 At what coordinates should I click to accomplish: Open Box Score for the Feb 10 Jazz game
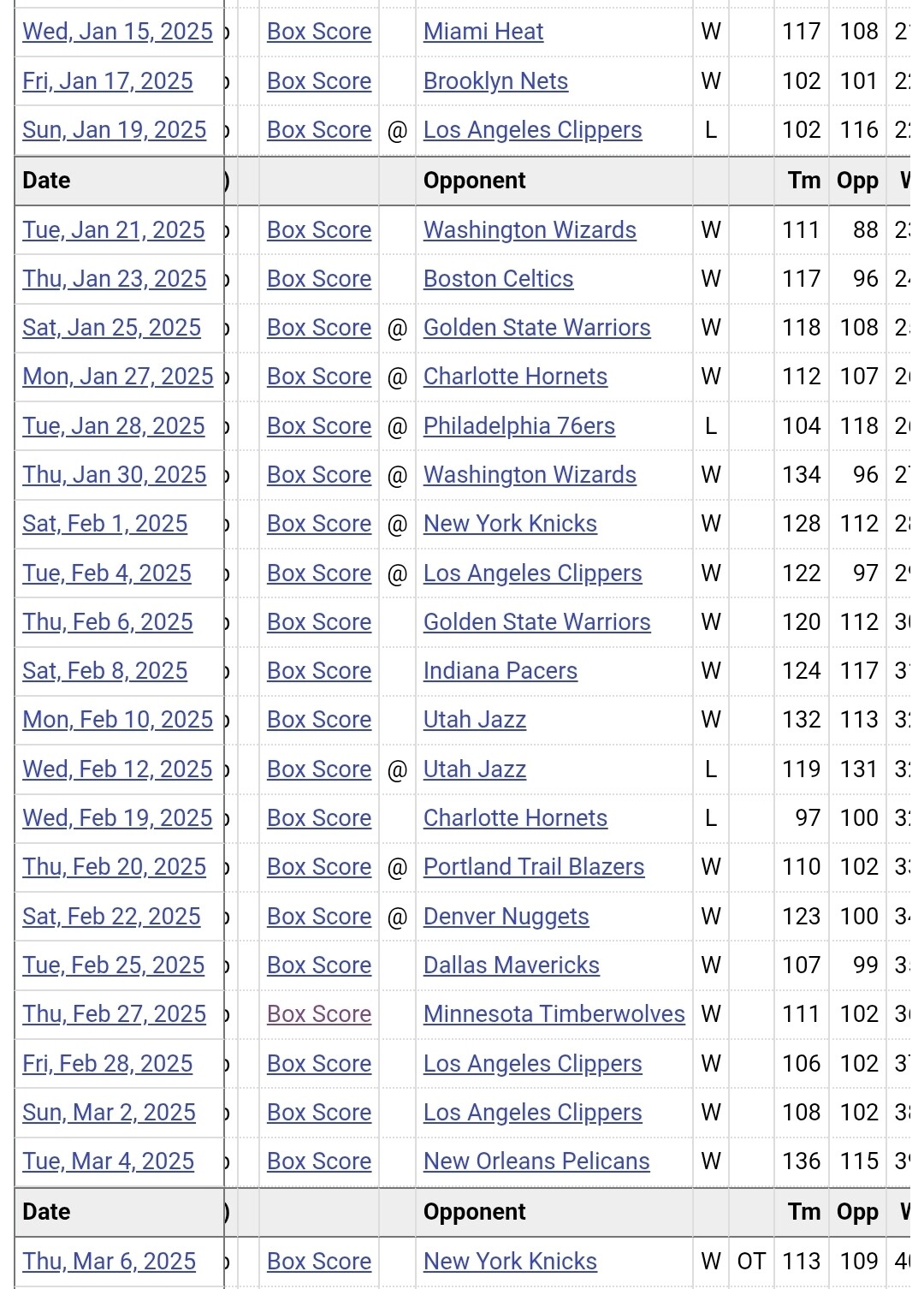pos(319,720)
